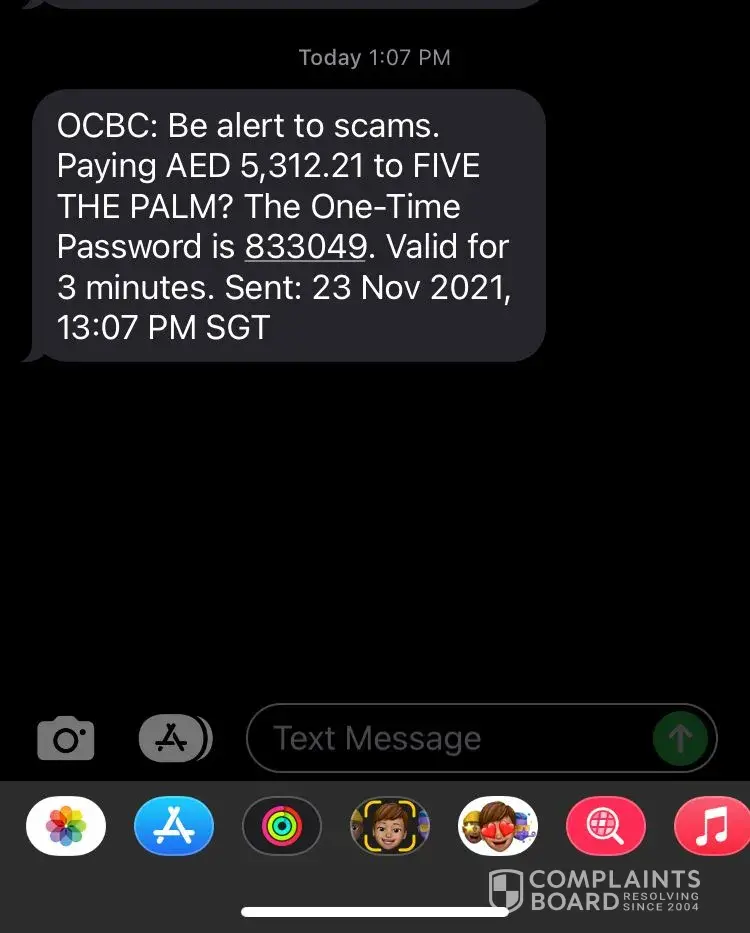
Task: Open the Fitness activity rings app
Action: [282, 826]
